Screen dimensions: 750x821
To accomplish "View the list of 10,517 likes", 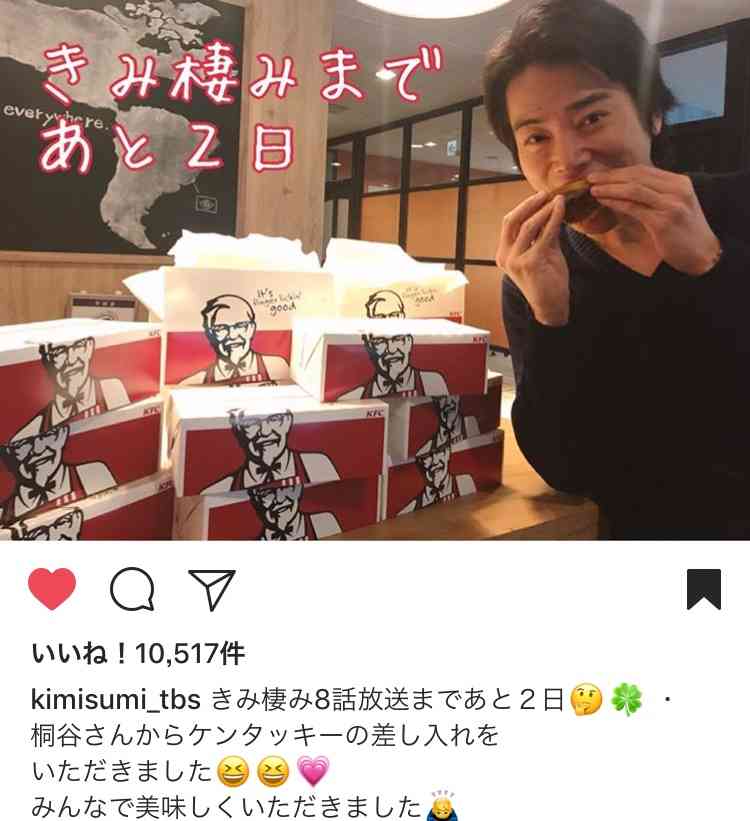I will (139, 654).
